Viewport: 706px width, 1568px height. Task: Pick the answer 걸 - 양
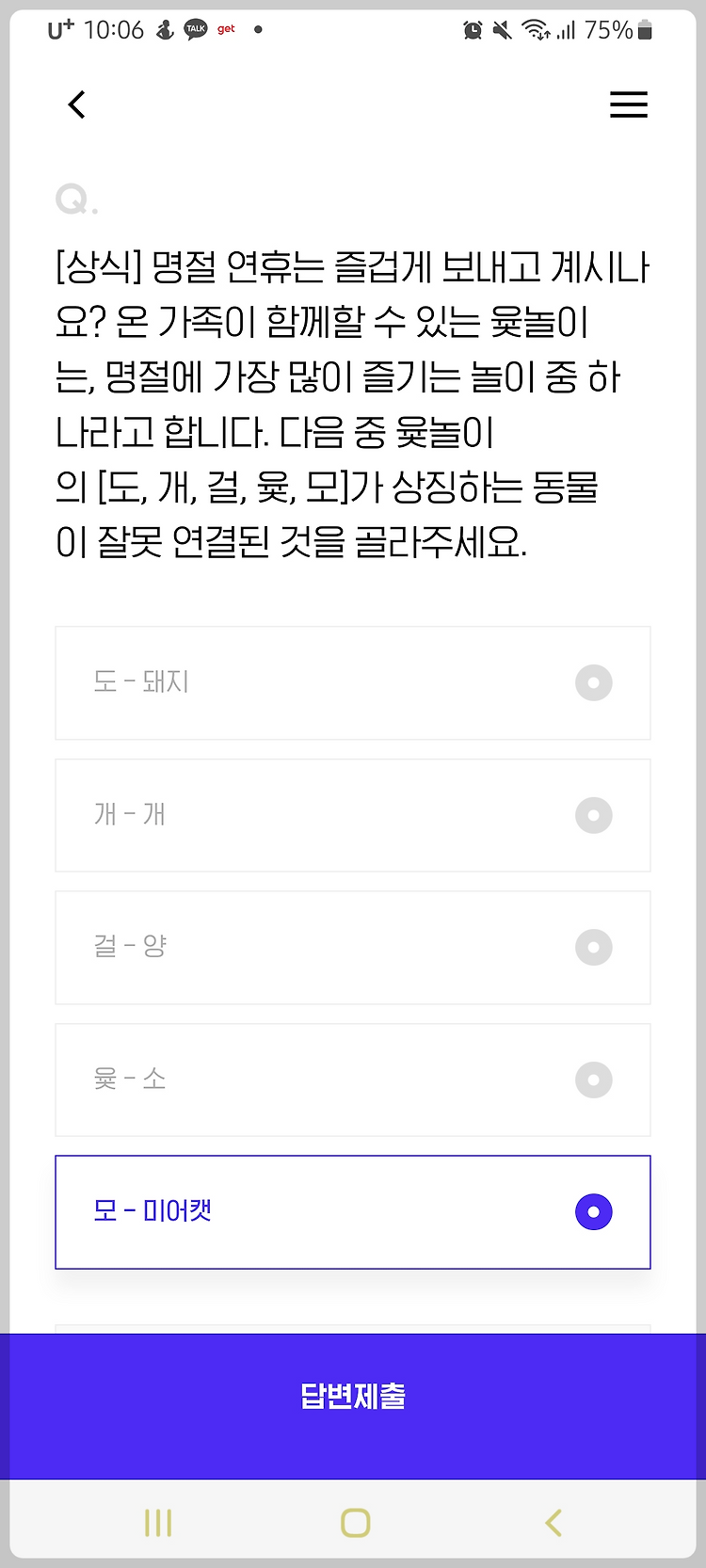click(353, 948)
